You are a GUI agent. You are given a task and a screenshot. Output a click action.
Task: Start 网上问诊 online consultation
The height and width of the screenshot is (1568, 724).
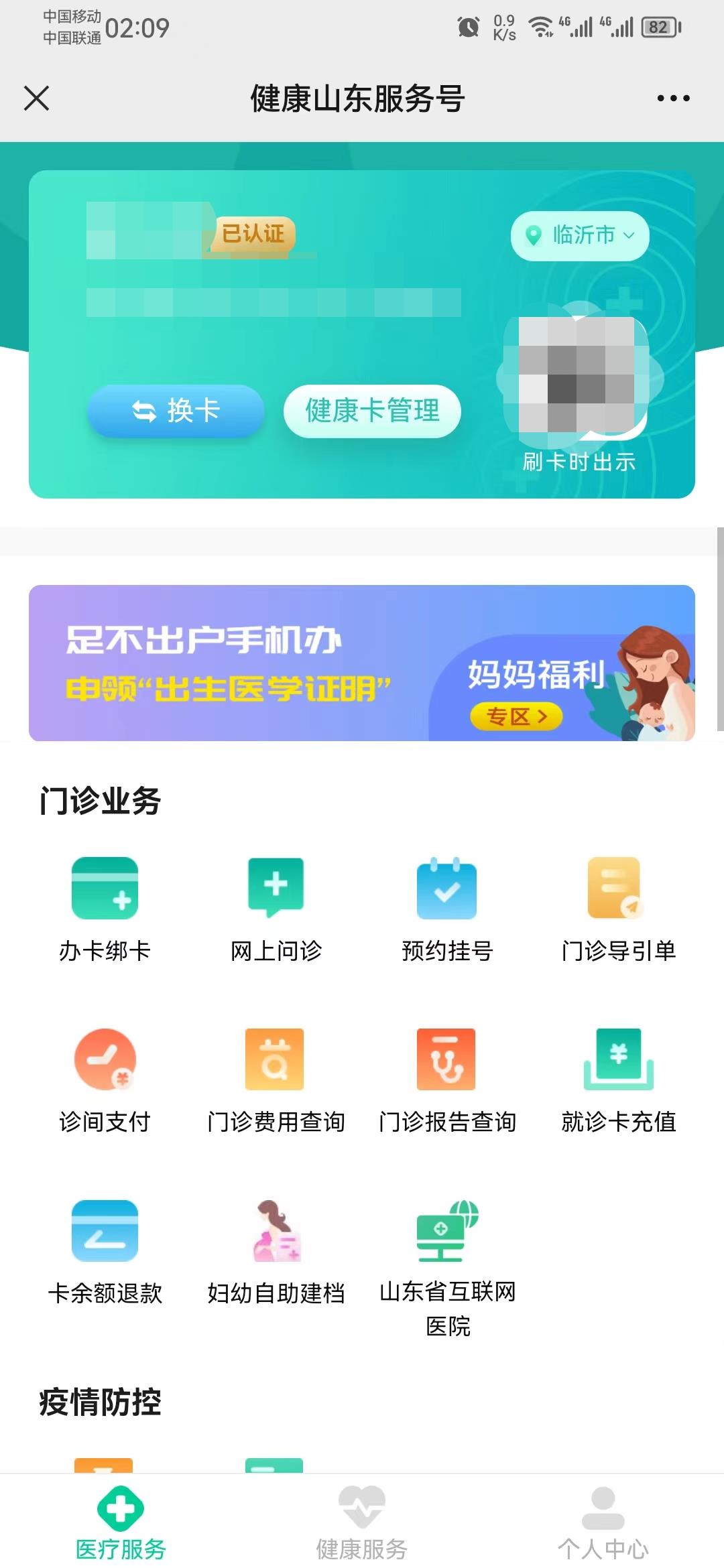pos(276,909)
